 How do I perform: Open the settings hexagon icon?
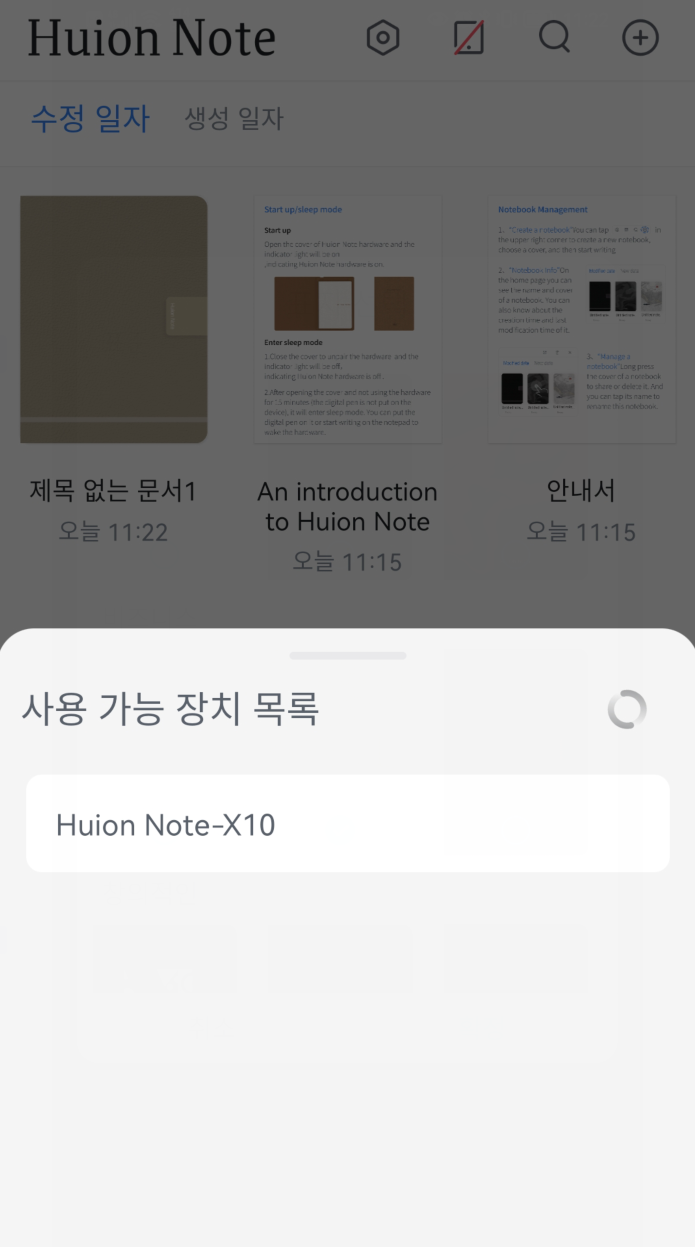[x=383, y=39]
